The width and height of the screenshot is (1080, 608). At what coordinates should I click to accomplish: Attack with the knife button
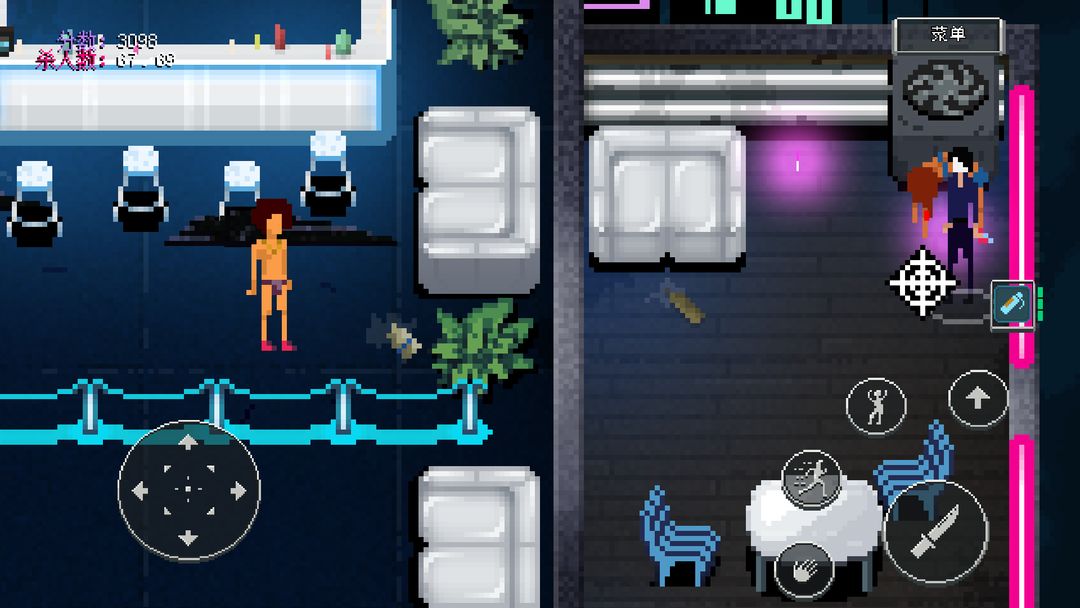pos(935,531)
